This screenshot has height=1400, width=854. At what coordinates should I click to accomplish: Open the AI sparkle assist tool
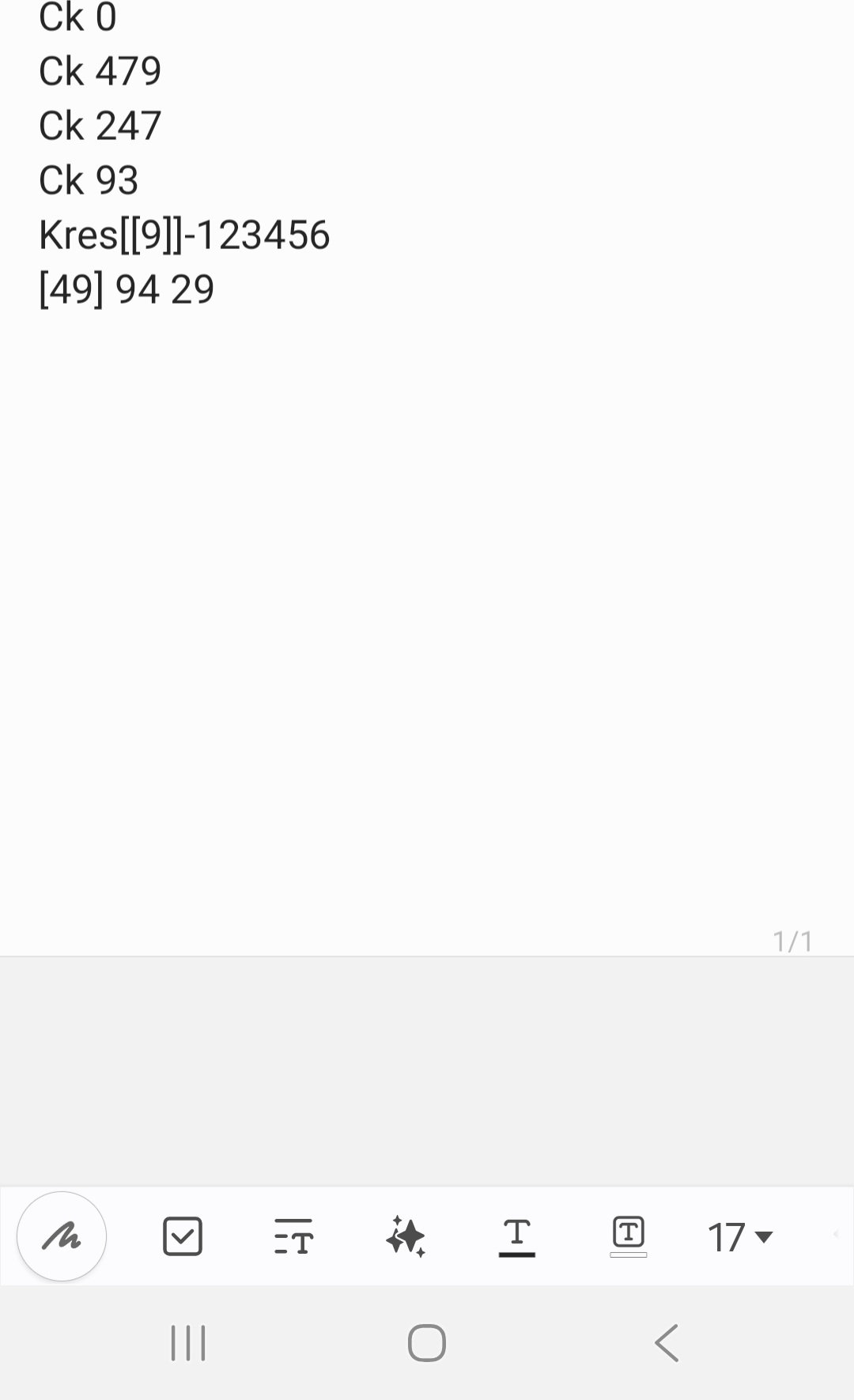point(406,1236)
